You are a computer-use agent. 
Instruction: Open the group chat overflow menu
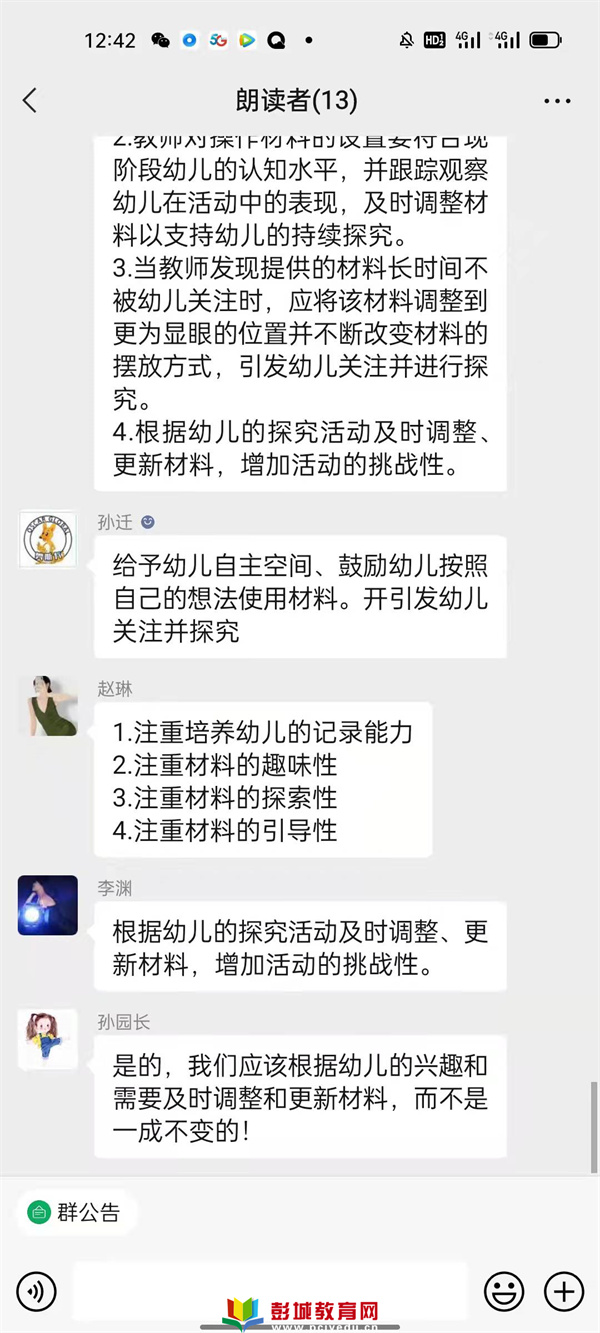[x=556, y=101]
